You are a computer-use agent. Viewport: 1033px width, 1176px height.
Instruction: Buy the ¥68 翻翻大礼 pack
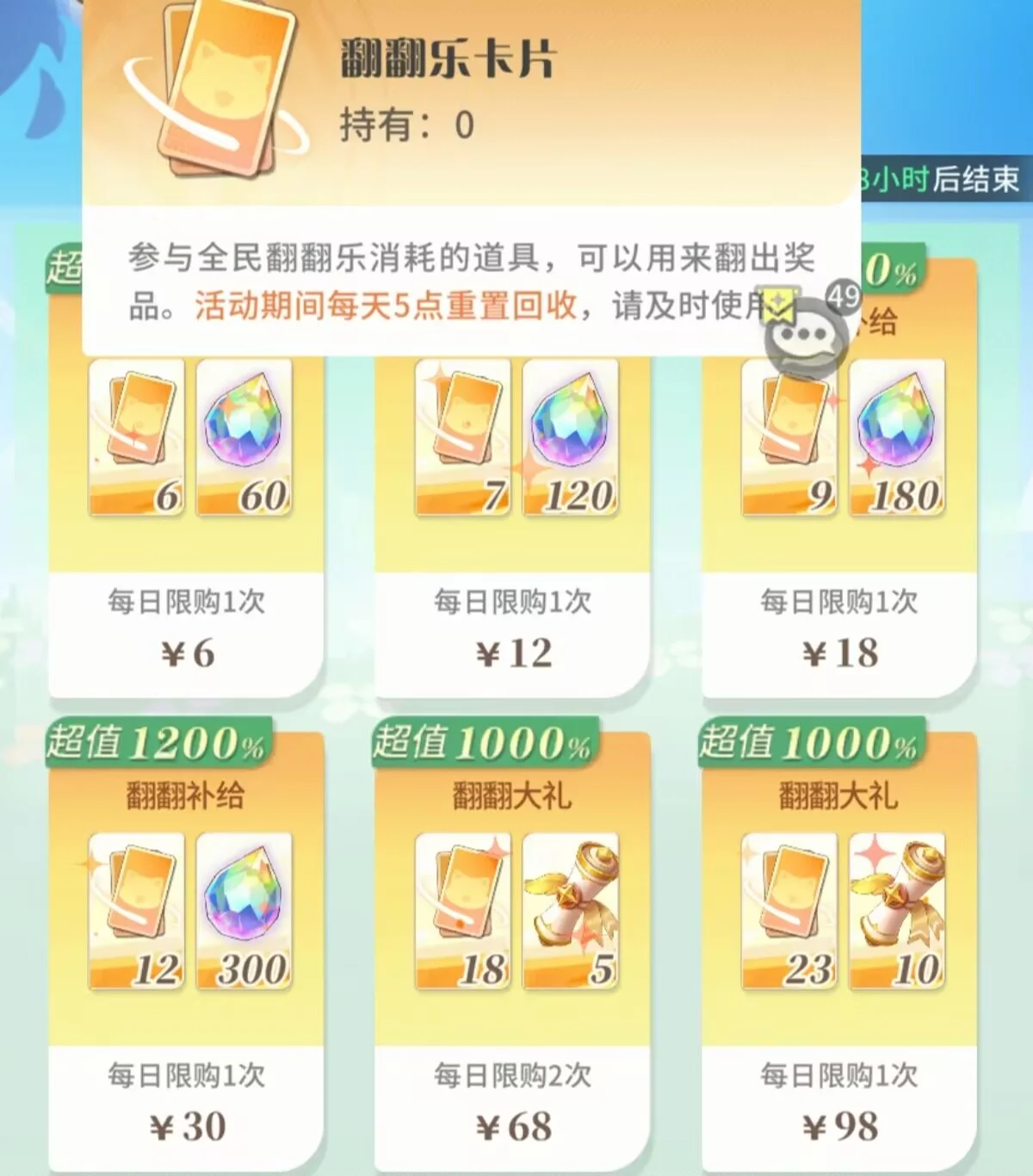(513, 1126)
